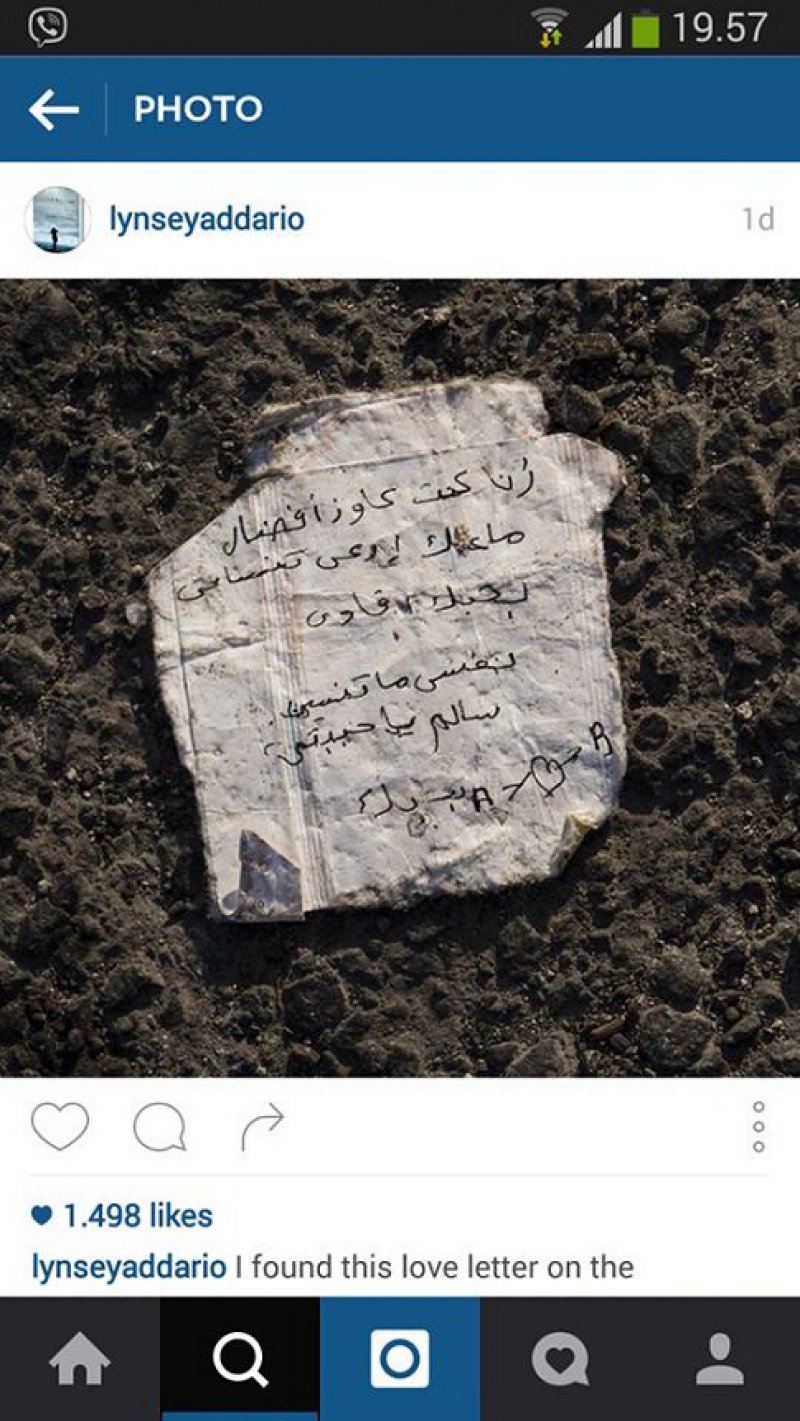Switch to the Profile tab
This screenshot has width=800, height=1421.
tap(720, 1361)
